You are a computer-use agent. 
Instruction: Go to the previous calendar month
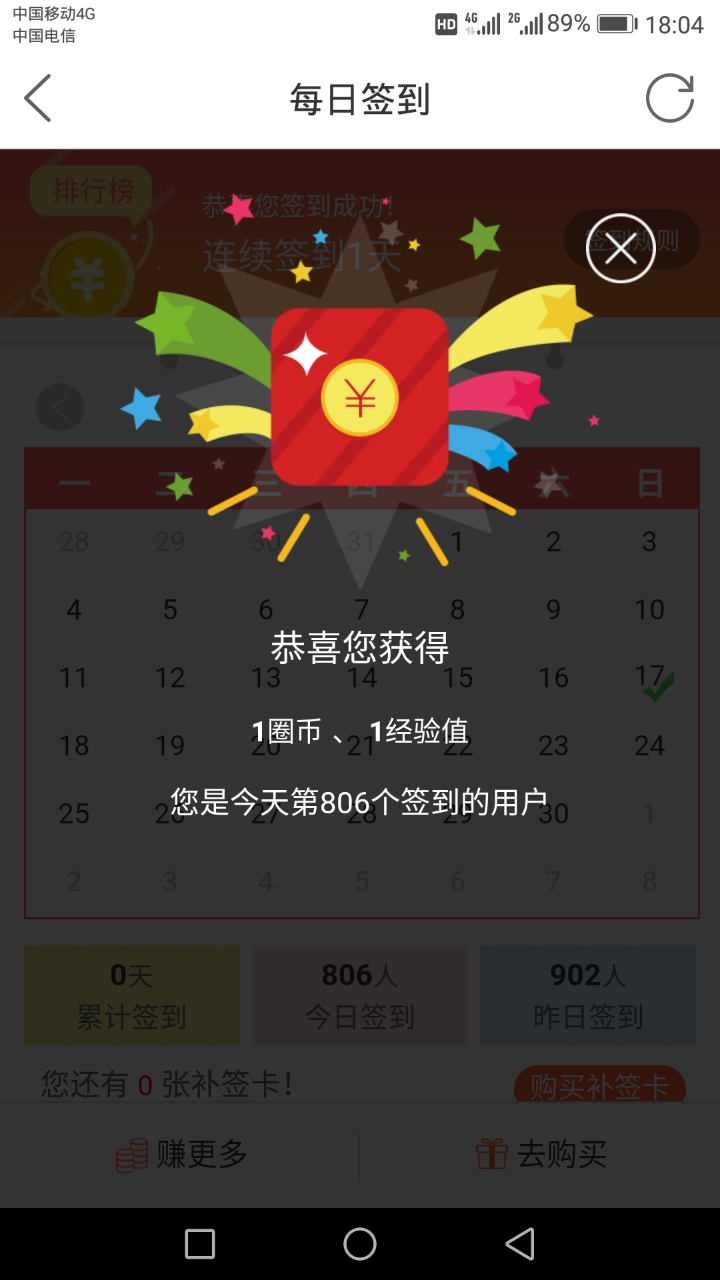click(60, 408)
